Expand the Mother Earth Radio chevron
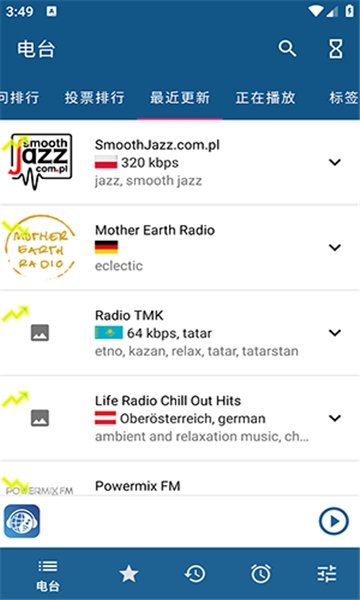 [x=335, y=248]
